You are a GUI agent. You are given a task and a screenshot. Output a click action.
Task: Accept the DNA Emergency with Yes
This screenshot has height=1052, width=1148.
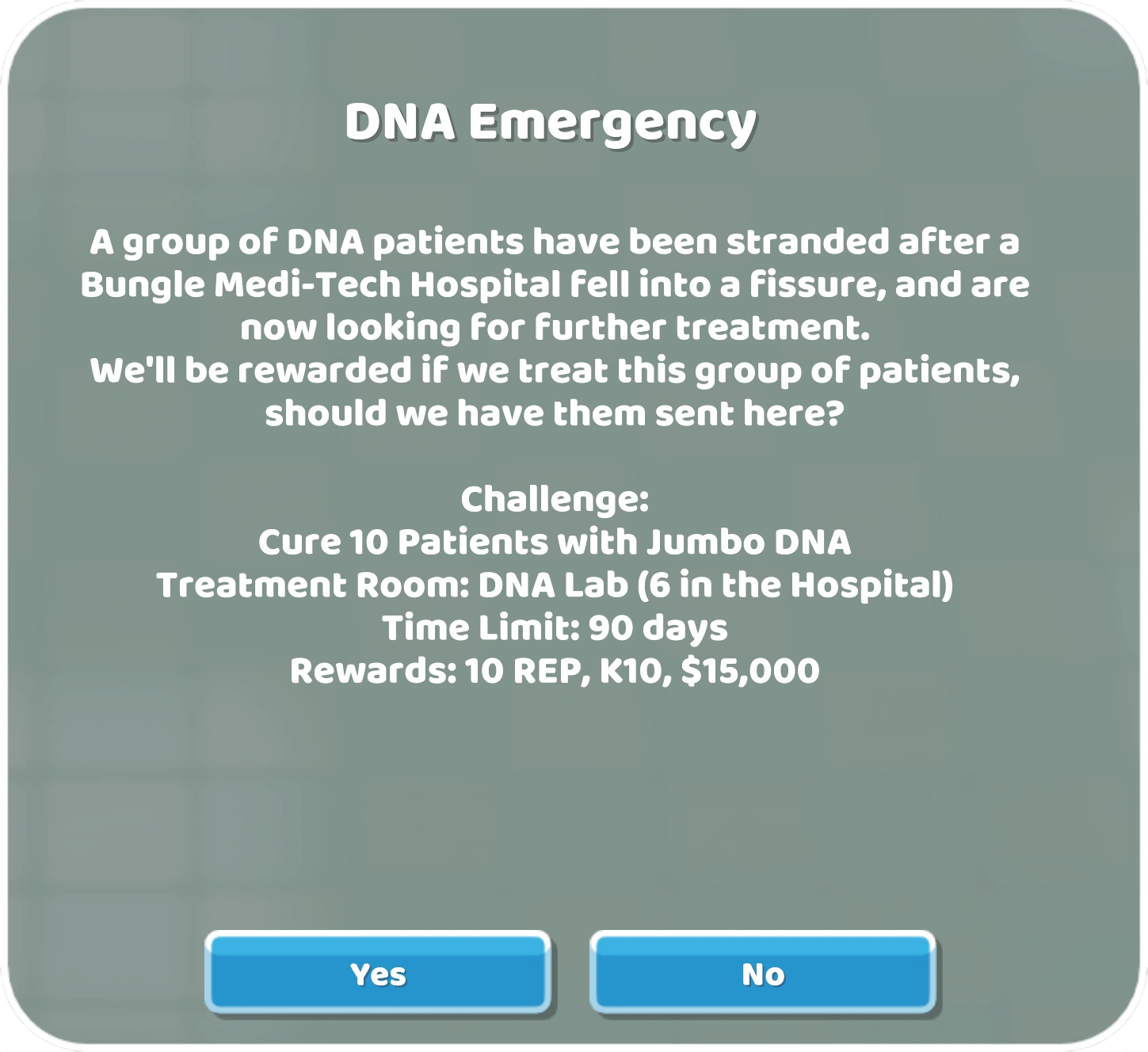(378, 973)
